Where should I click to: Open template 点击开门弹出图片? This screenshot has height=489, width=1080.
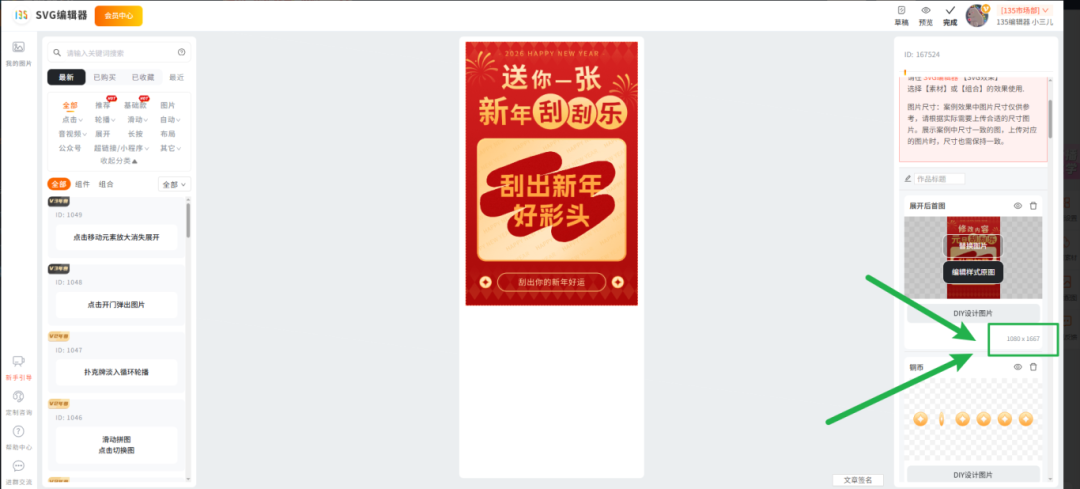point(116,305)
